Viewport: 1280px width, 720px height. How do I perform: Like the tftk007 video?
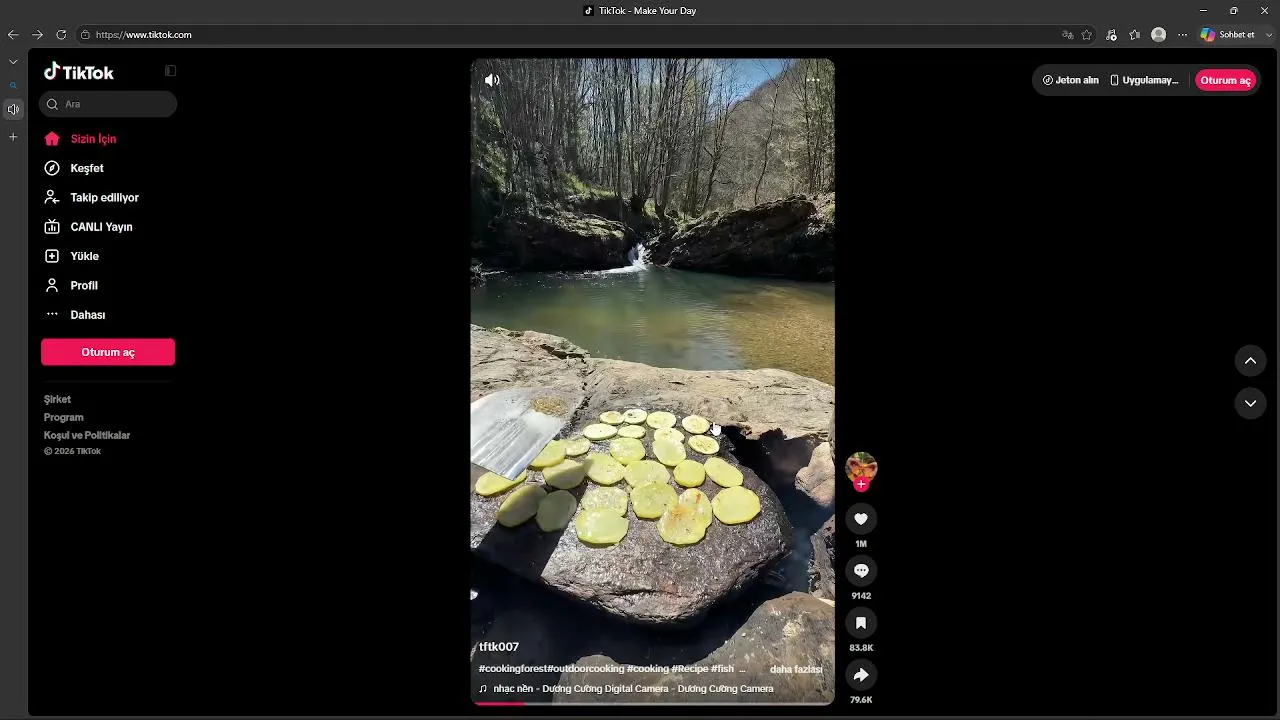[861, 519]
